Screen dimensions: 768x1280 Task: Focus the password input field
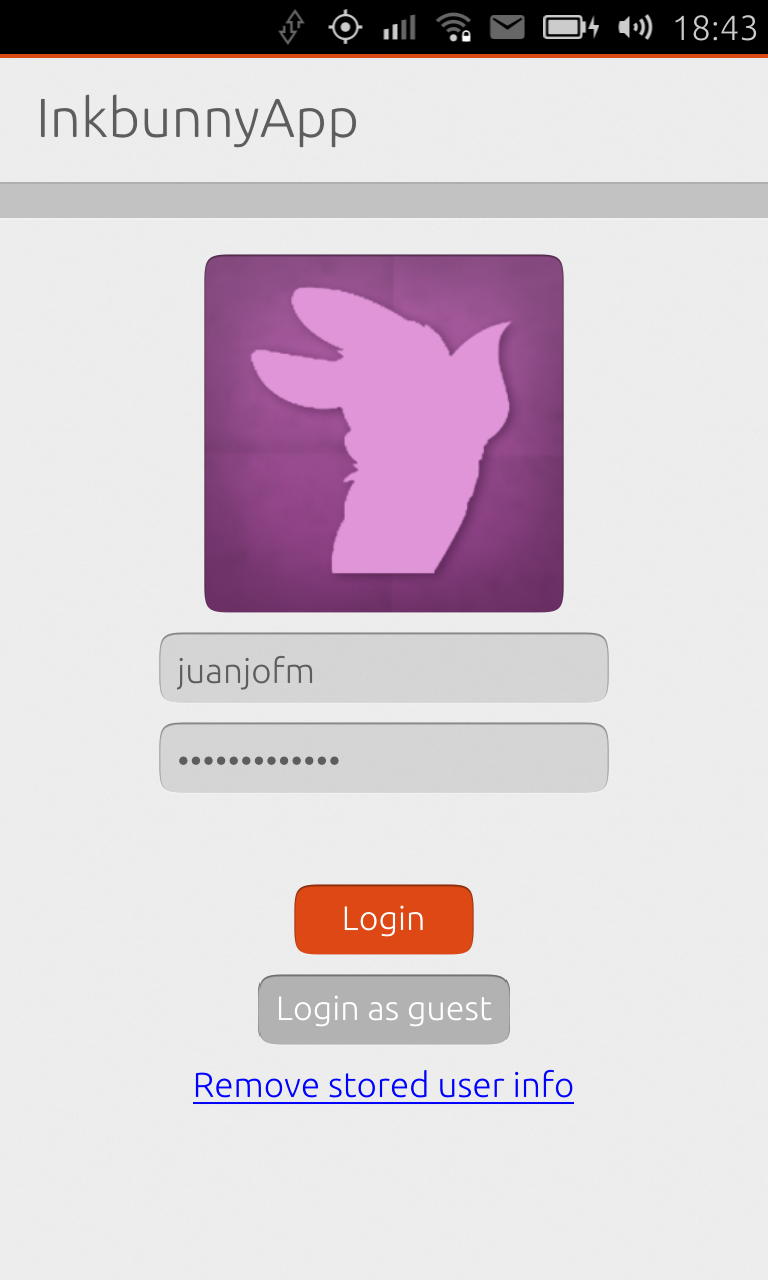384,758
